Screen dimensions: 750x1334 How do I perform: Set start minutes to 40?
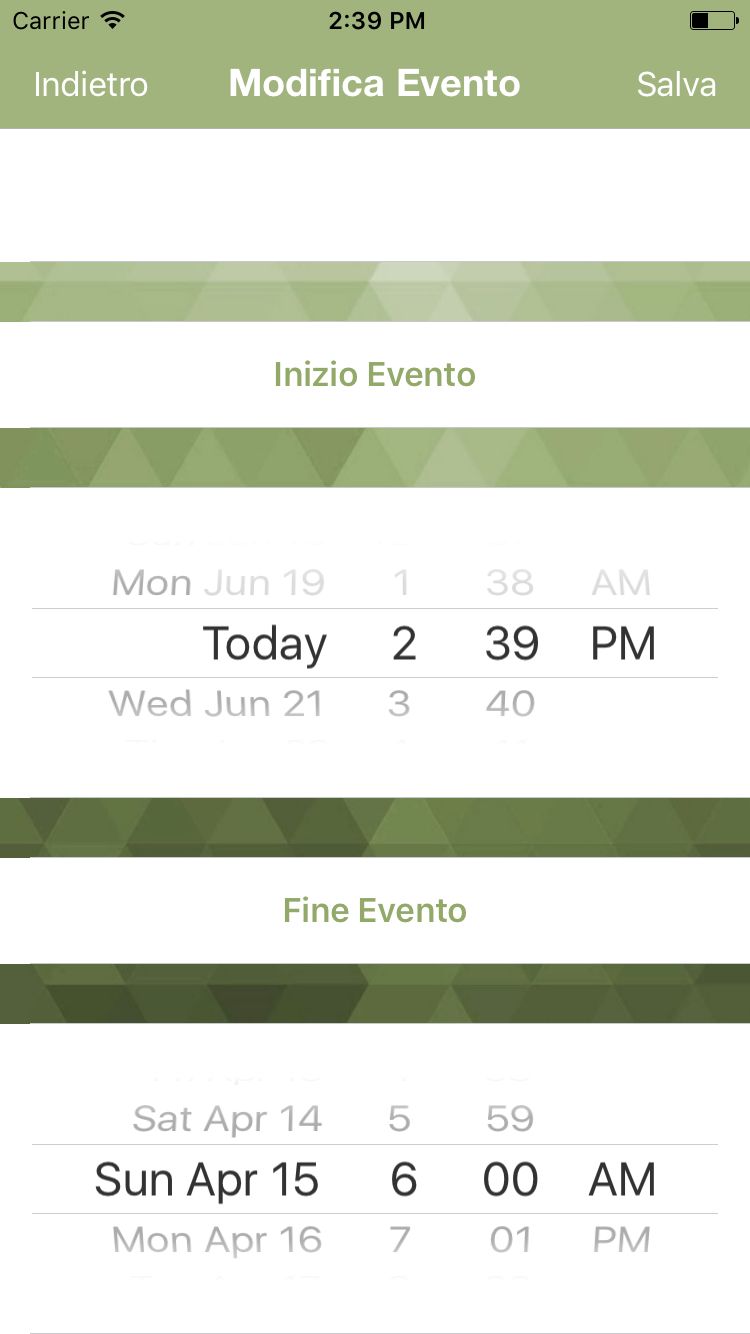[510, 704]
